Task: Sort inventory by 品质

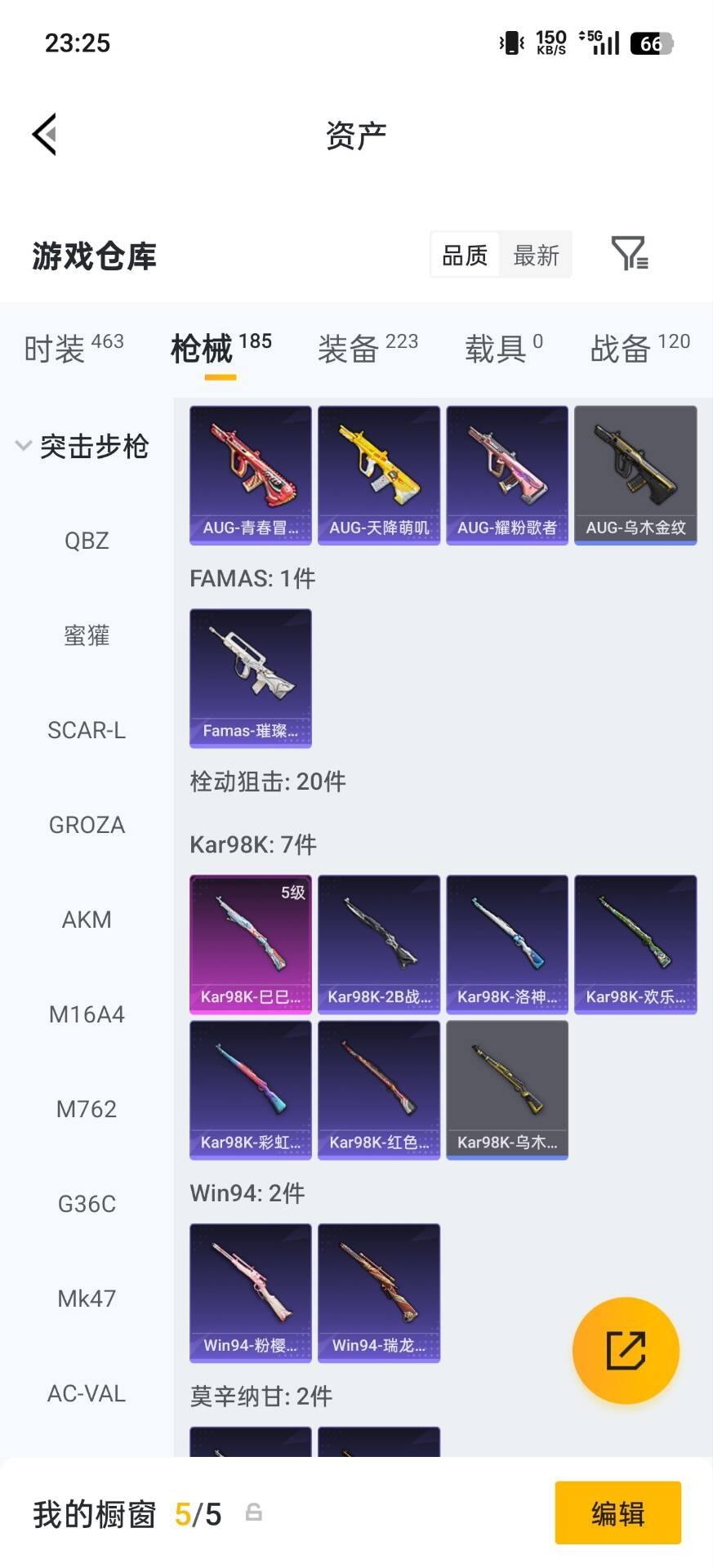Action: point(465,256)
